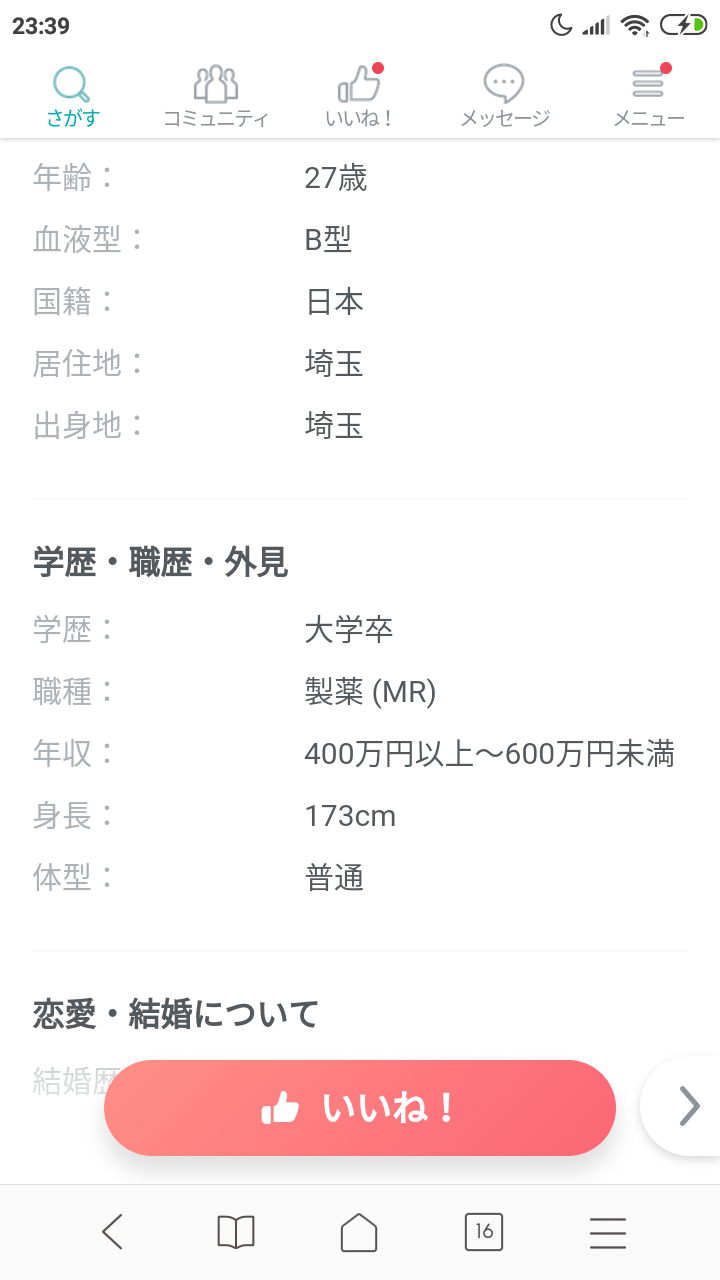
Task: Open the 16 open tabs view
Action: [x=484, y=1232]
